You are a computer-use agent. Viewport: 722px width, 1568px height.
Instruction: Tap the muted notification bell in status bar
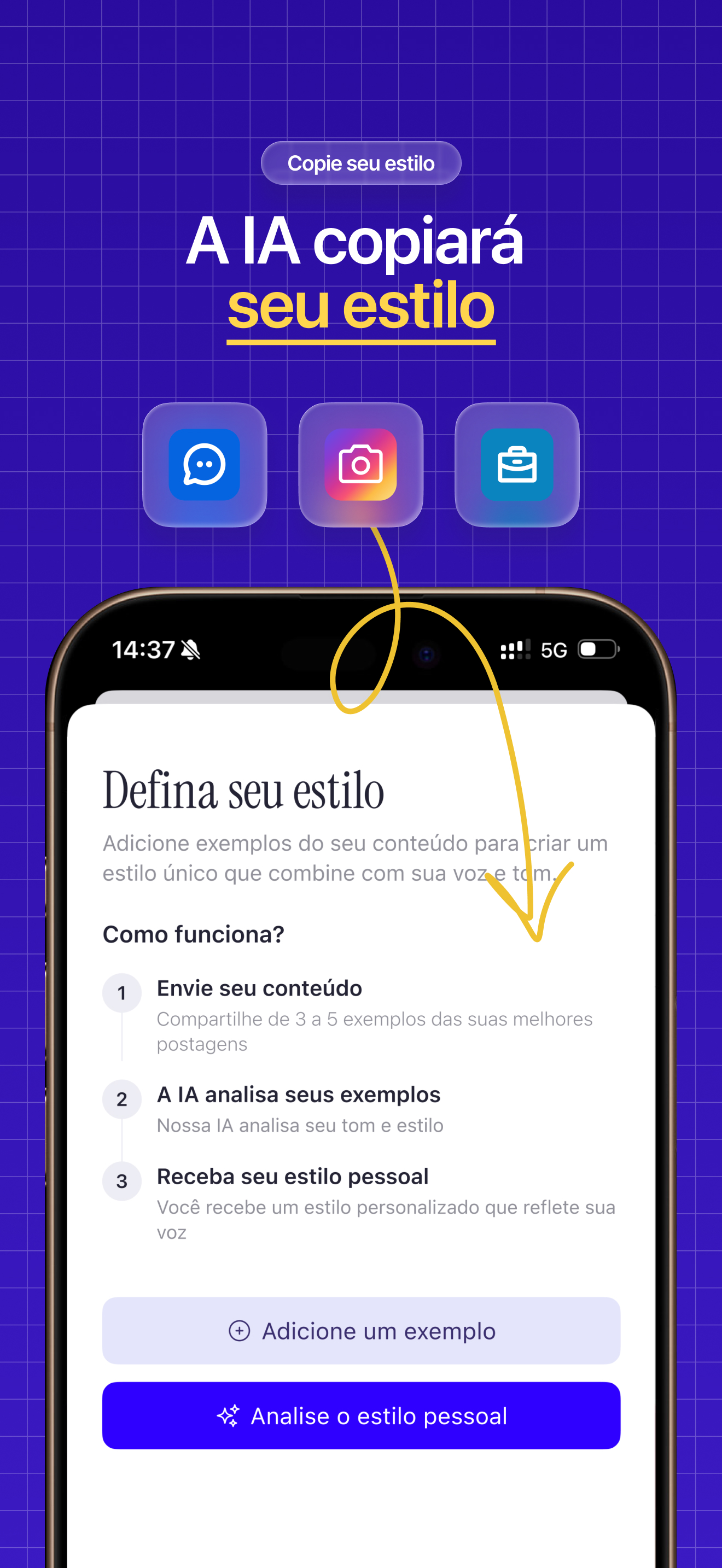[189, 650]
